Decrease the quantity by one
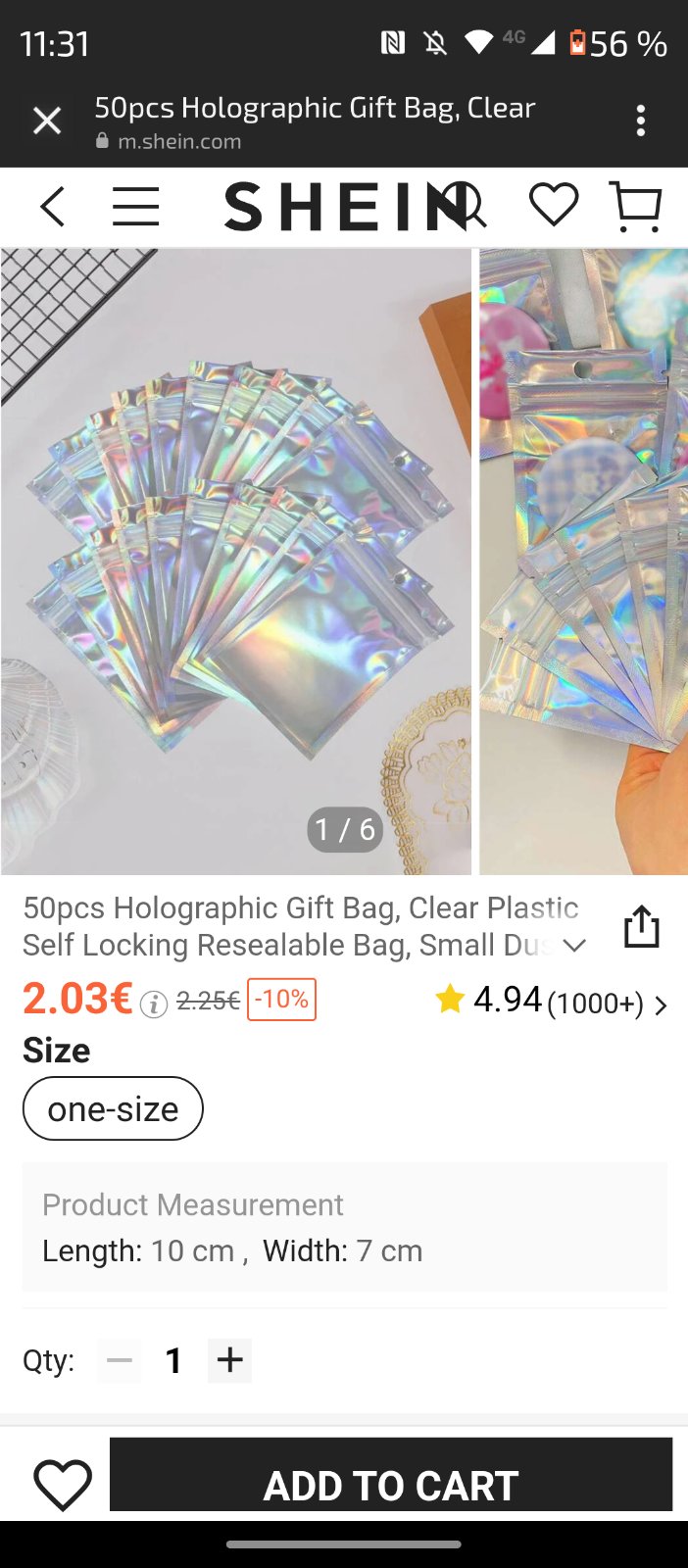Viewport: 688px width, 1568px height. pos(120,1360)
